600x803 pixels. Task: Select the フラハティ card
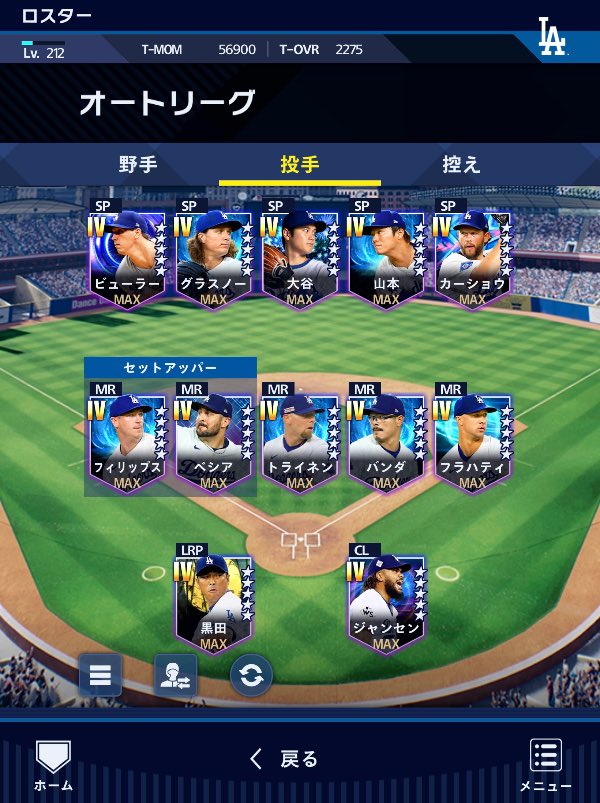pyautogui.click(x=472, y=440)
